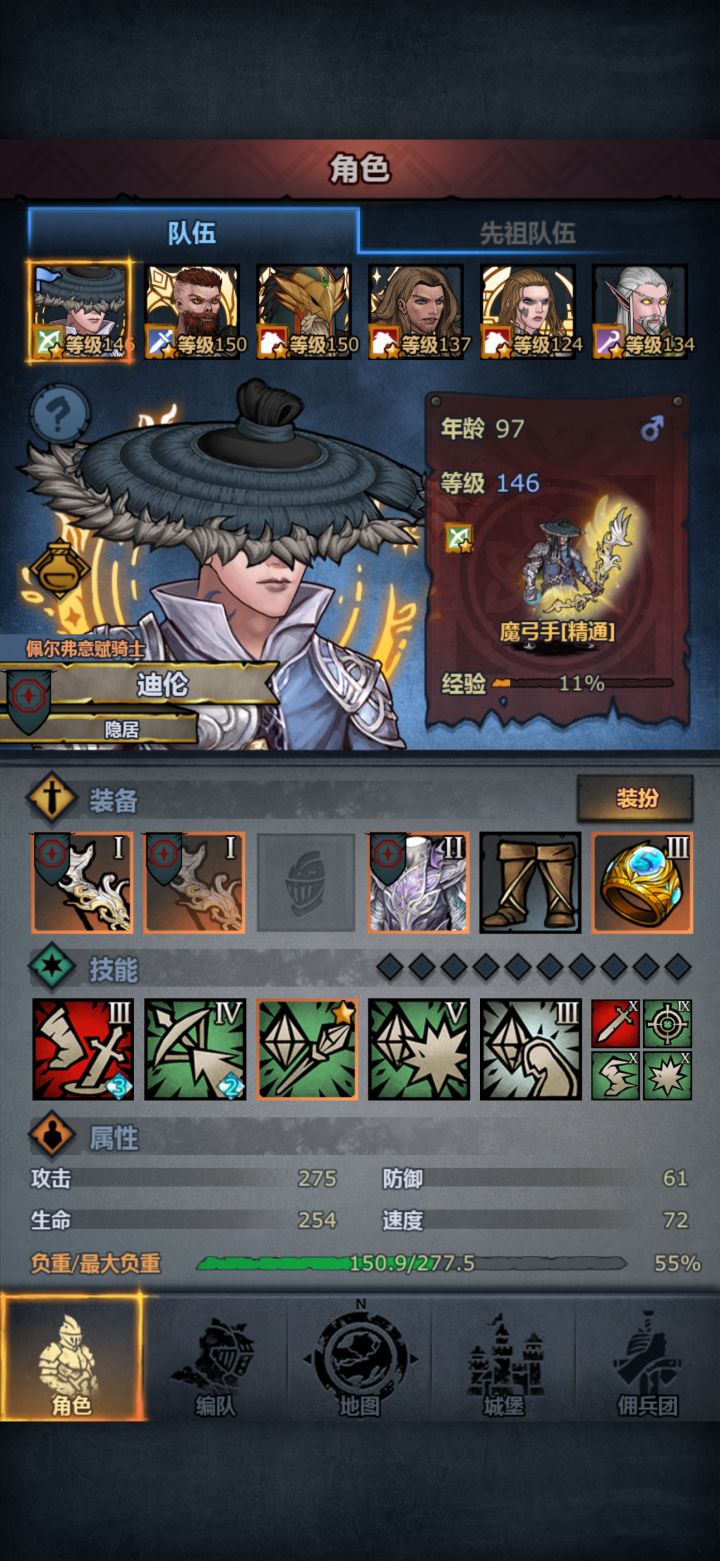Image resolution: width=720 pixels, height=1561 pixels.
Task: Tap the empty helmet equipment slot
Action: point(306,883)
